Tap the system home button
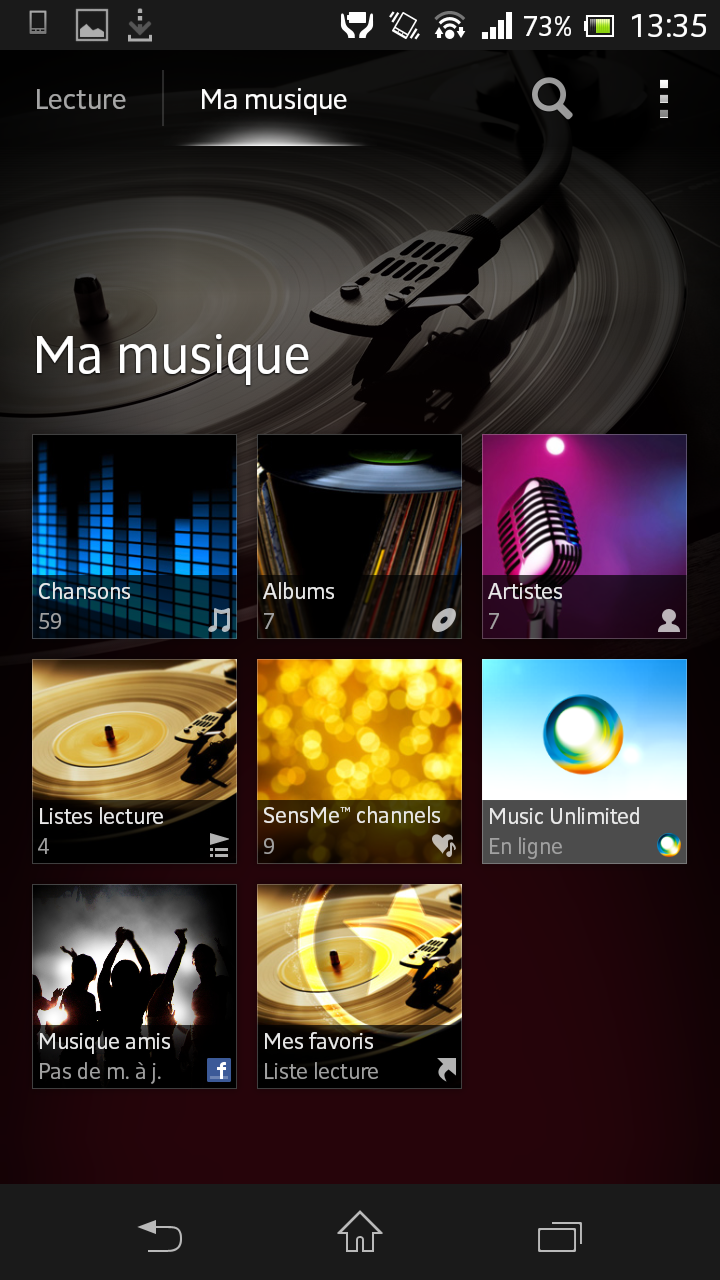 pos(360,1233)
